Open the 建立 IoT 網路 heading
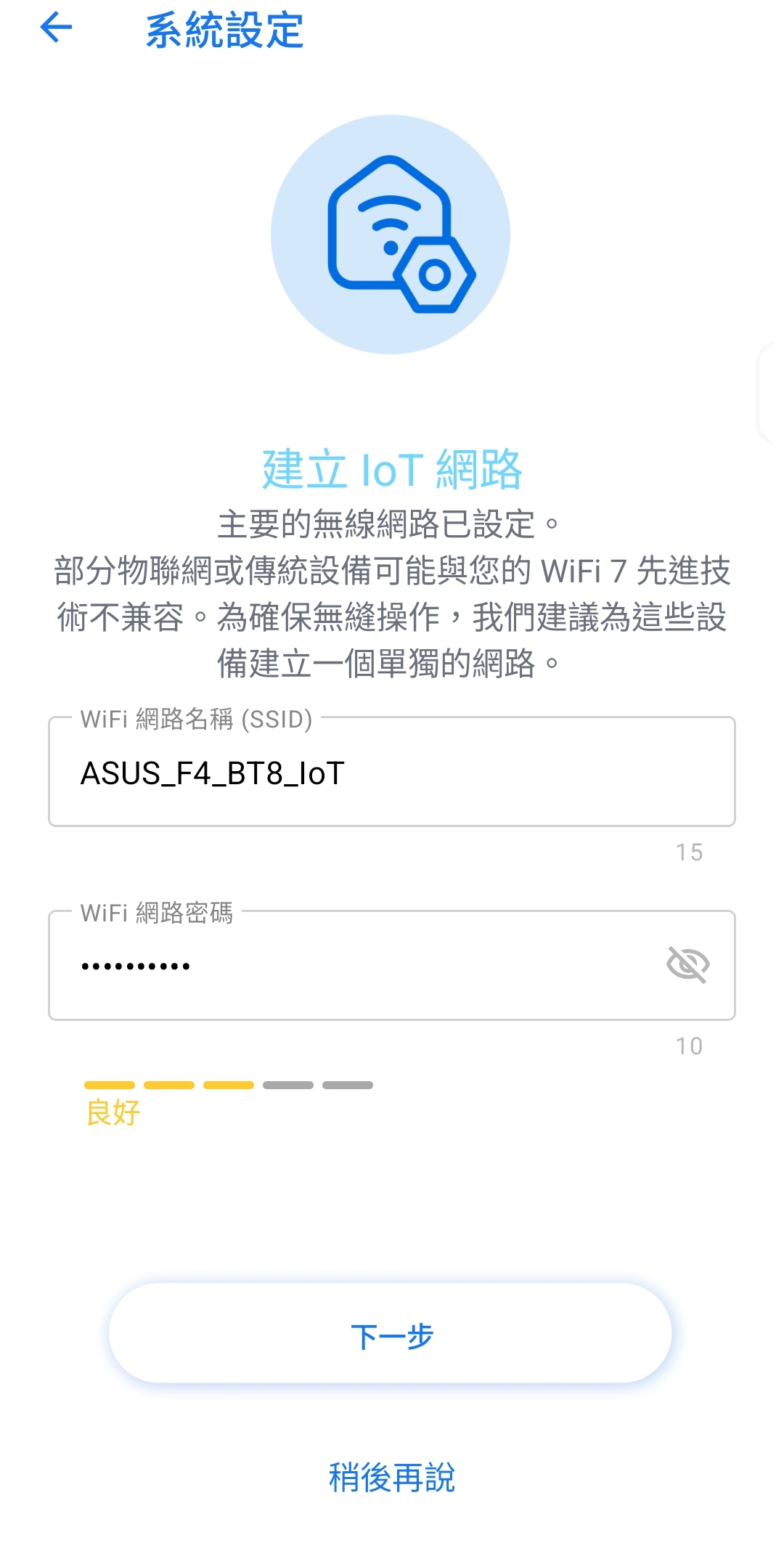The height and width of the screenshot is (1543, 784). [392, 468]
